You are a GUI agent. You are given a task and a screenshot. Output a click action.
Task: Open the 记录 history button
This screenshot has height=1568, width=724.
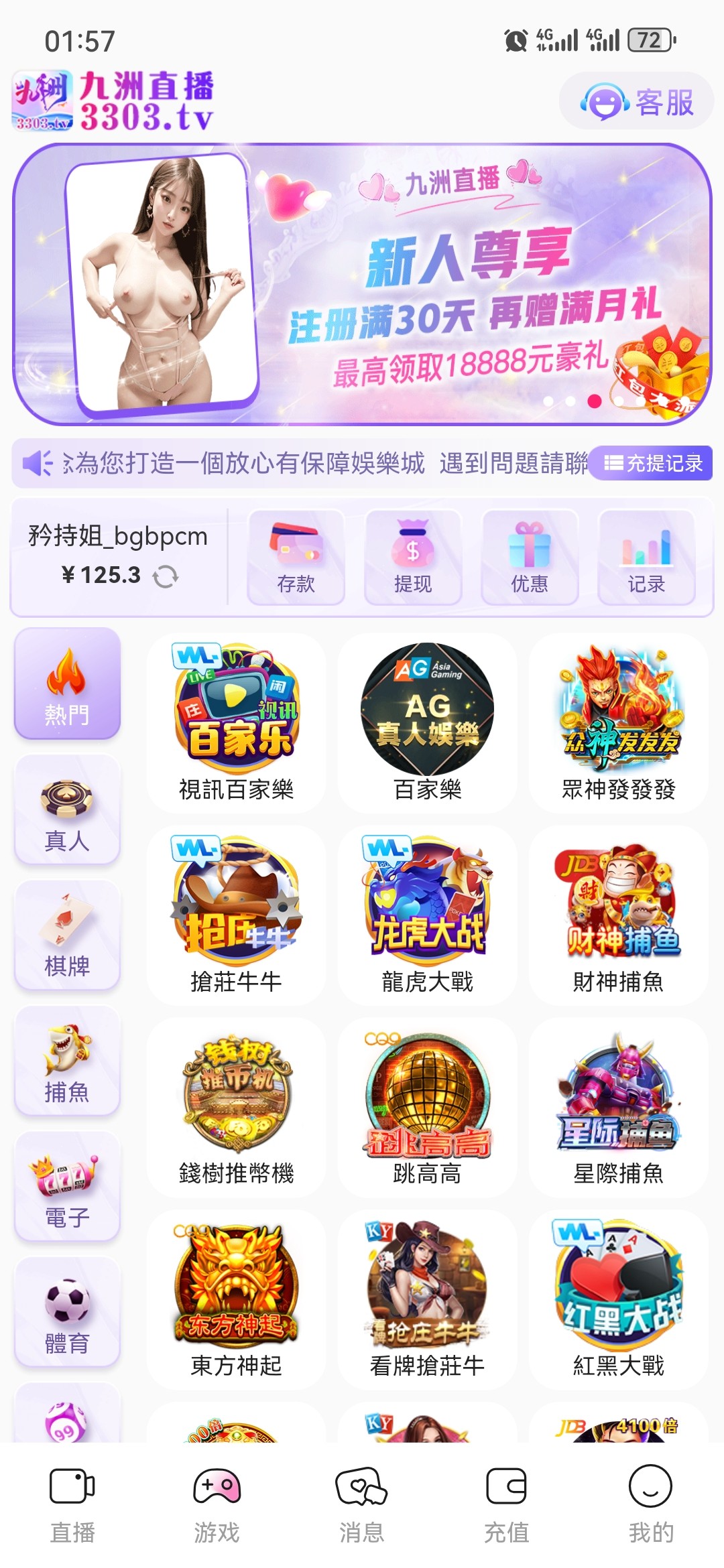click(x=646, y=558)
